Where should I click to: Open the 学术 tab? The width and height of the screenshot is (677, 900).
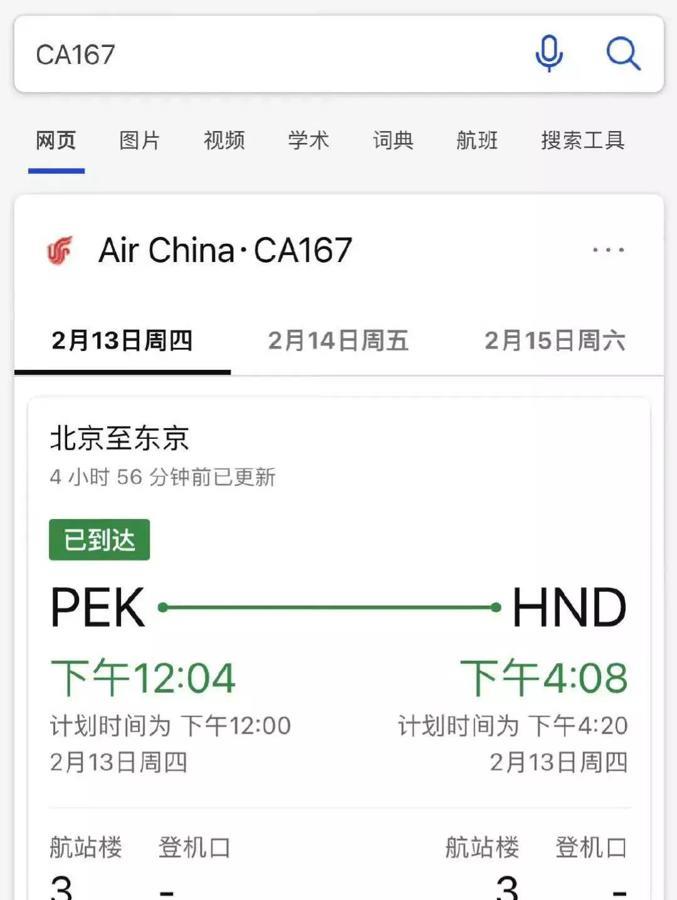[308, 141]
